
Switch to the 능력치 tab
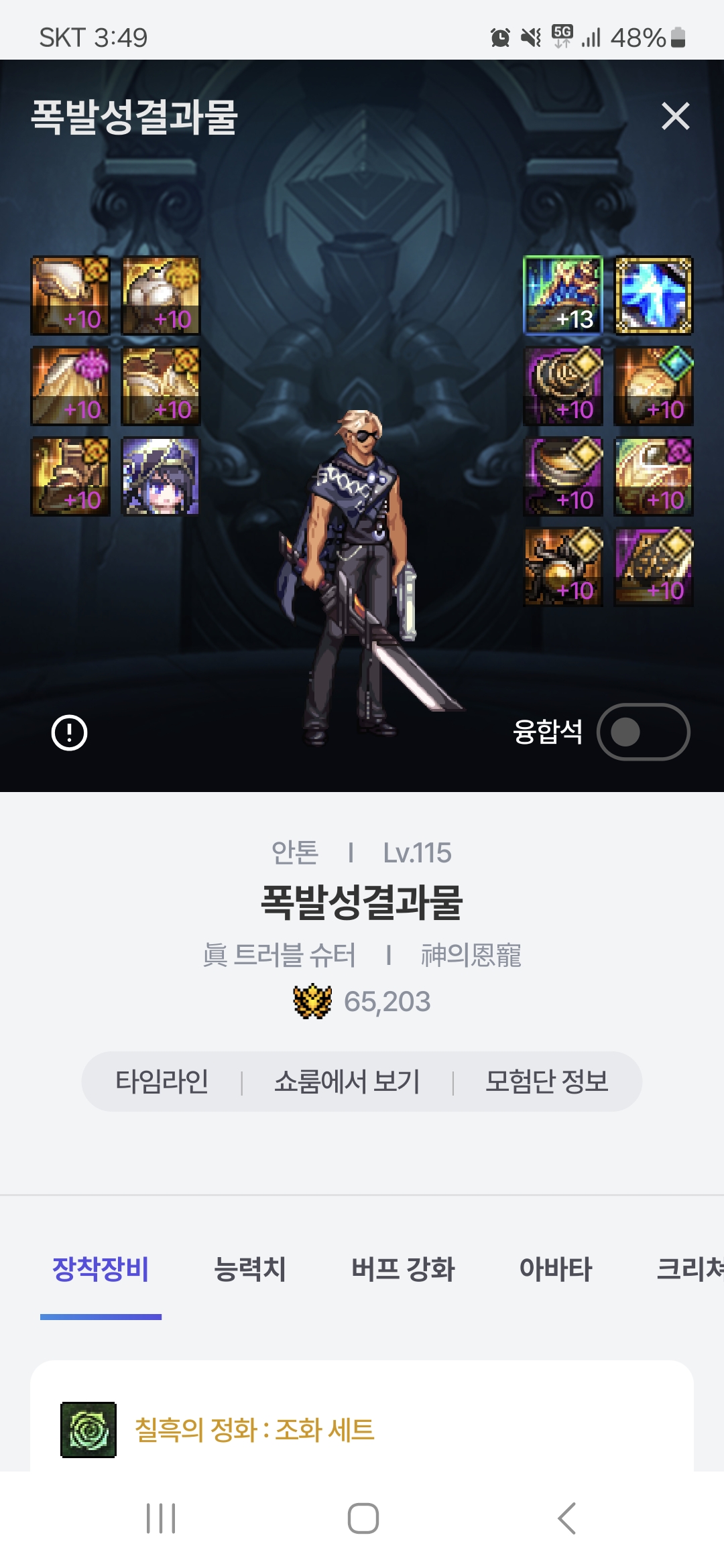249,1269
